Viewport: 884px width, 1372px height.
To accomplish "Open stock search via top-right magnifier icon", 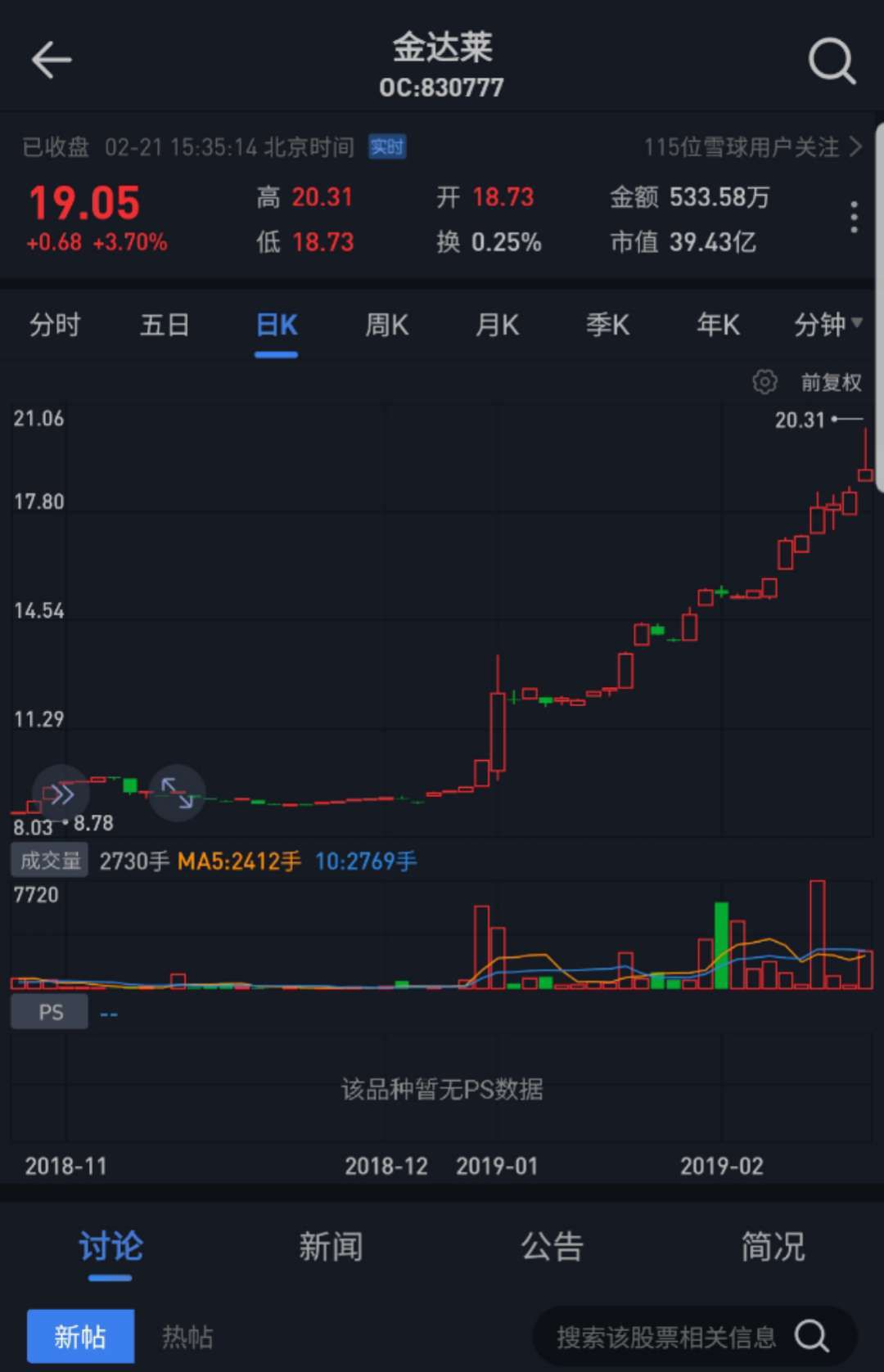I will (831, 60).
